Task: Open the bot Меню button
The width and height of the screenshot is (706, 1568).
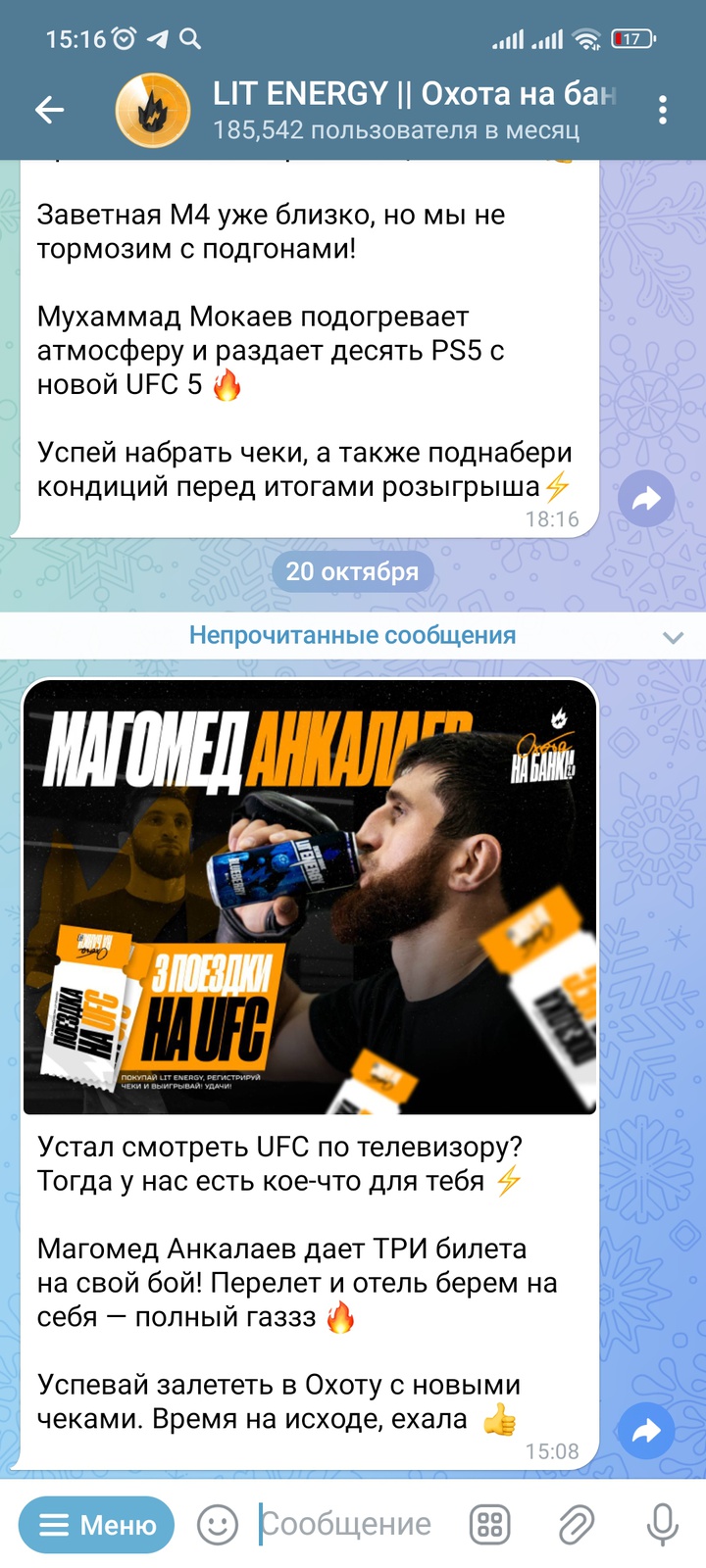Action: pyautogui.click(x=96, y=1525)
